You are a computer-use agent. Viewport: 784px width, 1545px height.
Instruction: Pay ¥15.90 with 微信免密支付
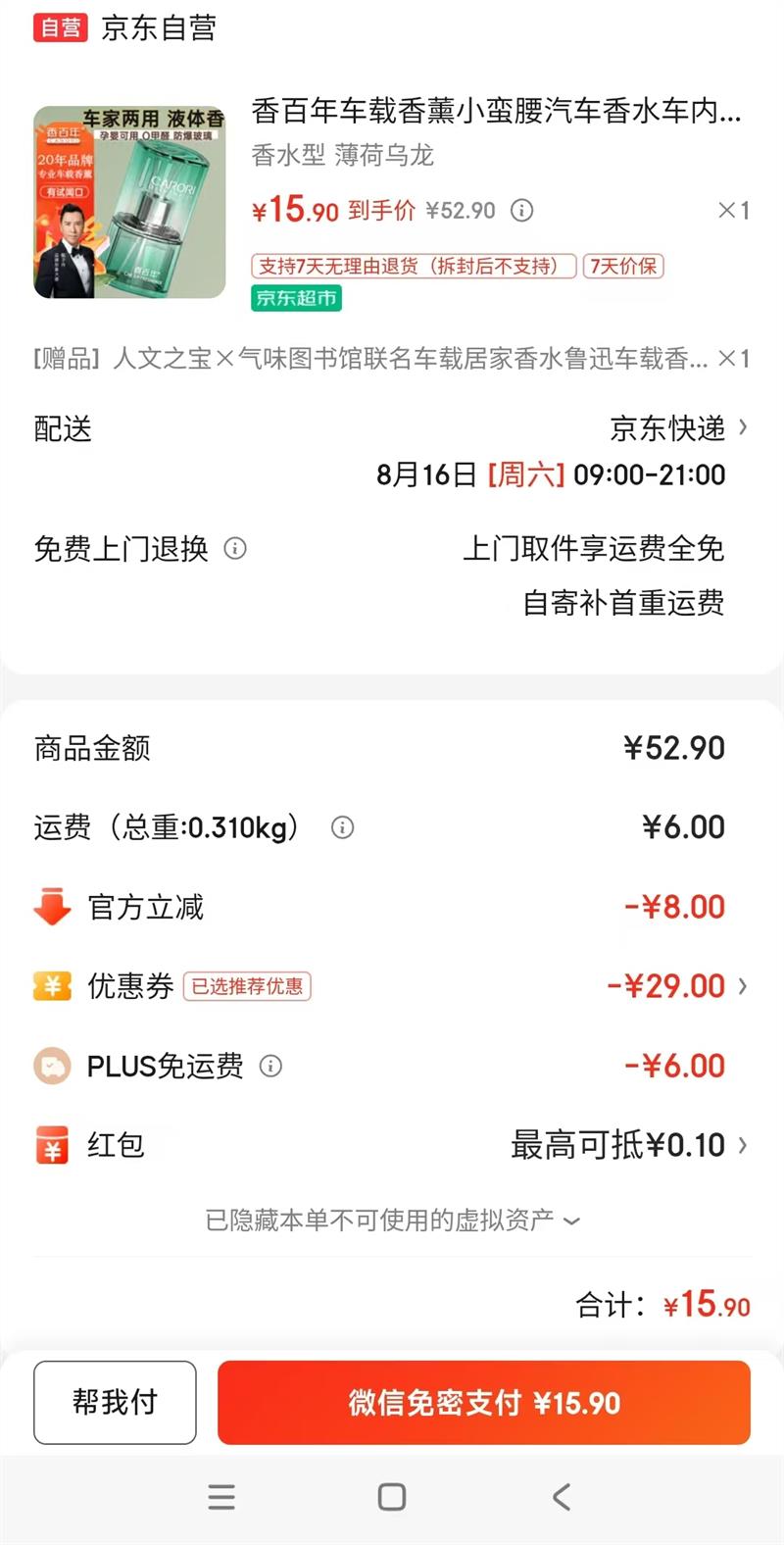coord(484,1402)
